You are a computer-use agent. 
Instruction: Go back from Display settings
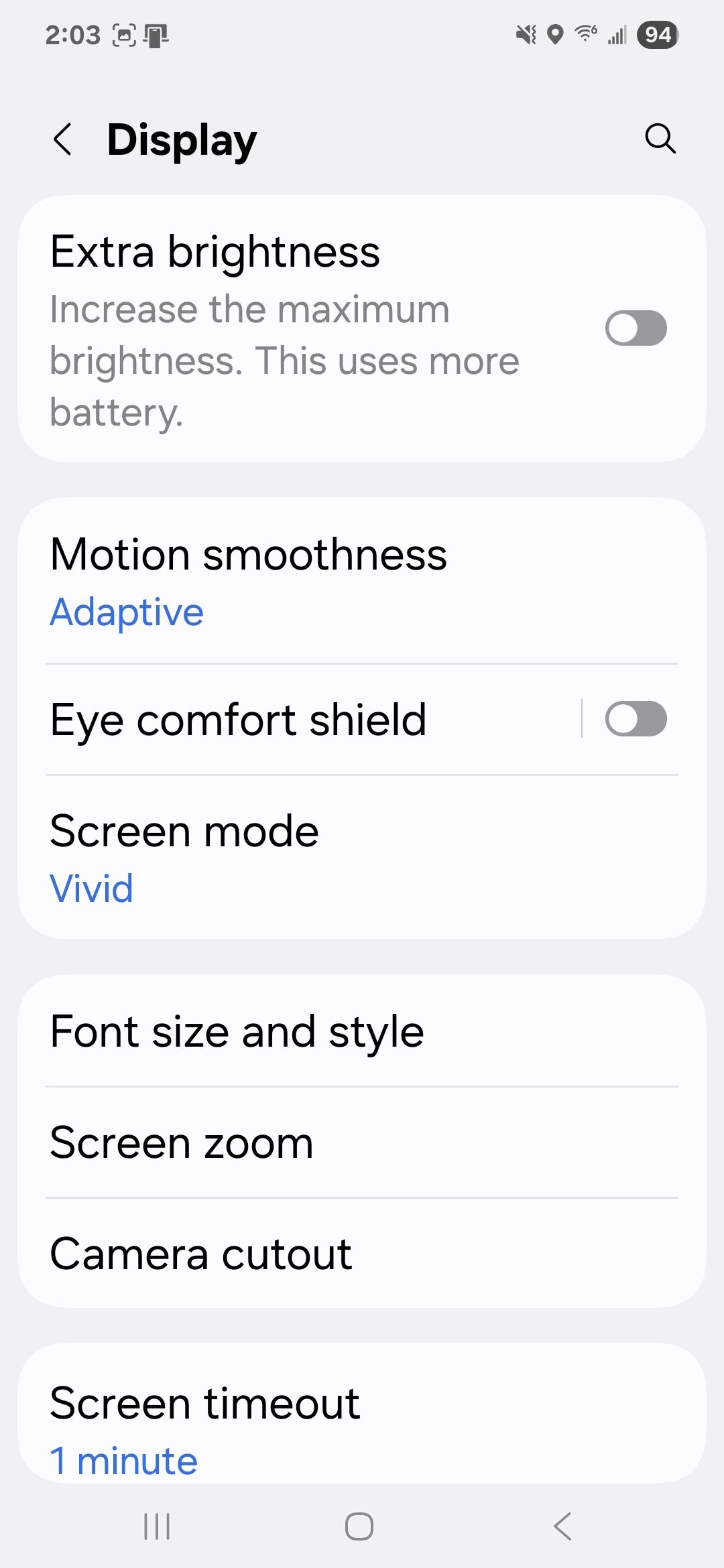pyautogui.click(x=63, y=140)
